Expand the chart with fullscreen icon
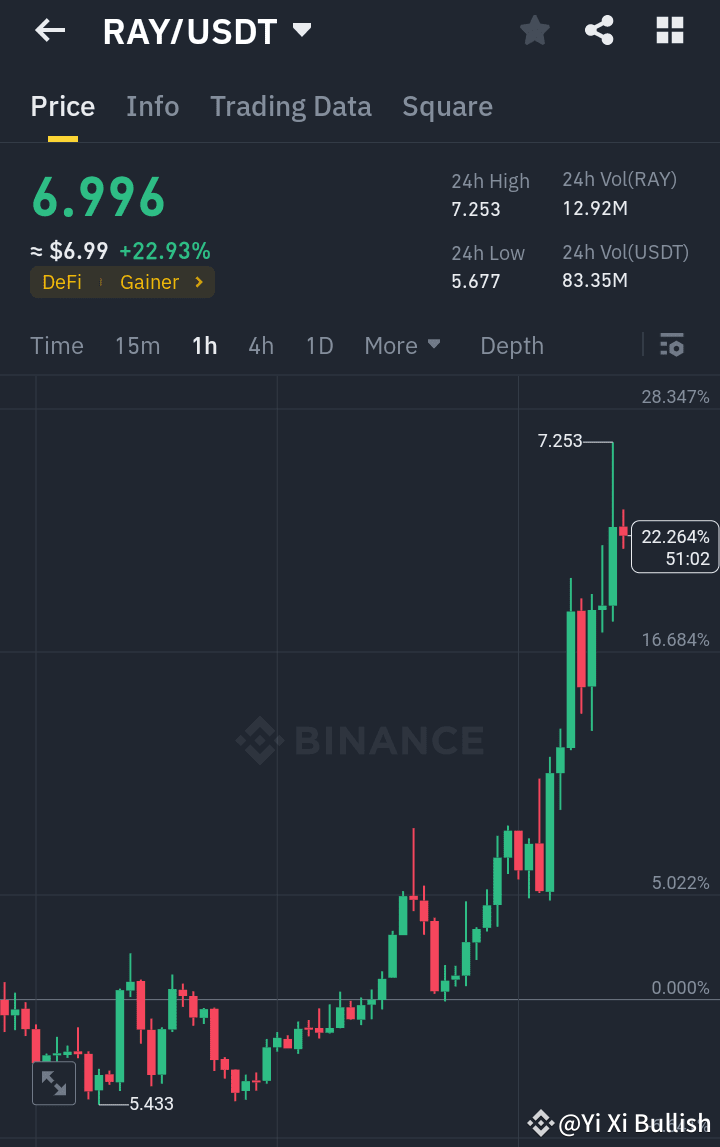The height and width of the screenshot is (1147, 720). point(53,1082)
